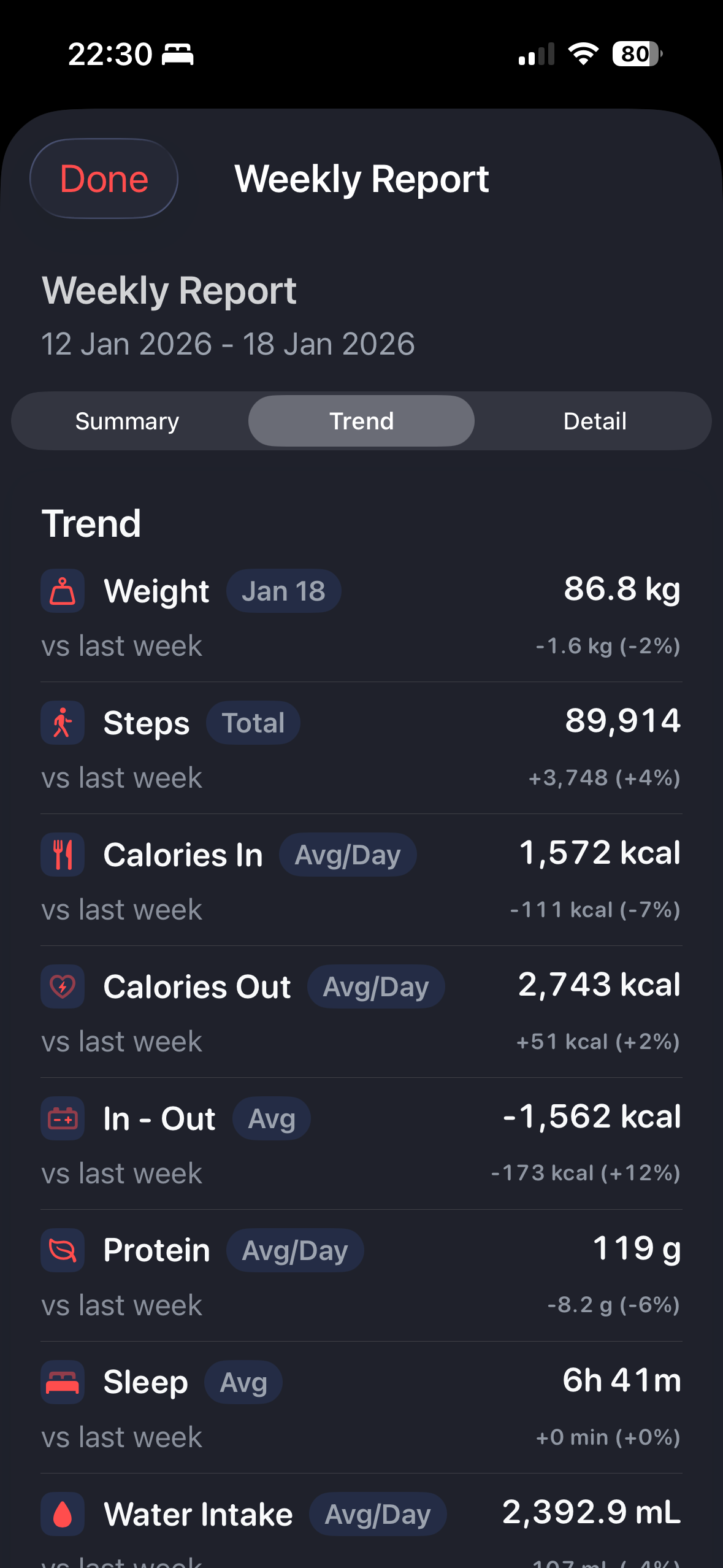Click the Steps walking figure icon
This screenshot has height=1568, width=723.
[x=62, y=722]
